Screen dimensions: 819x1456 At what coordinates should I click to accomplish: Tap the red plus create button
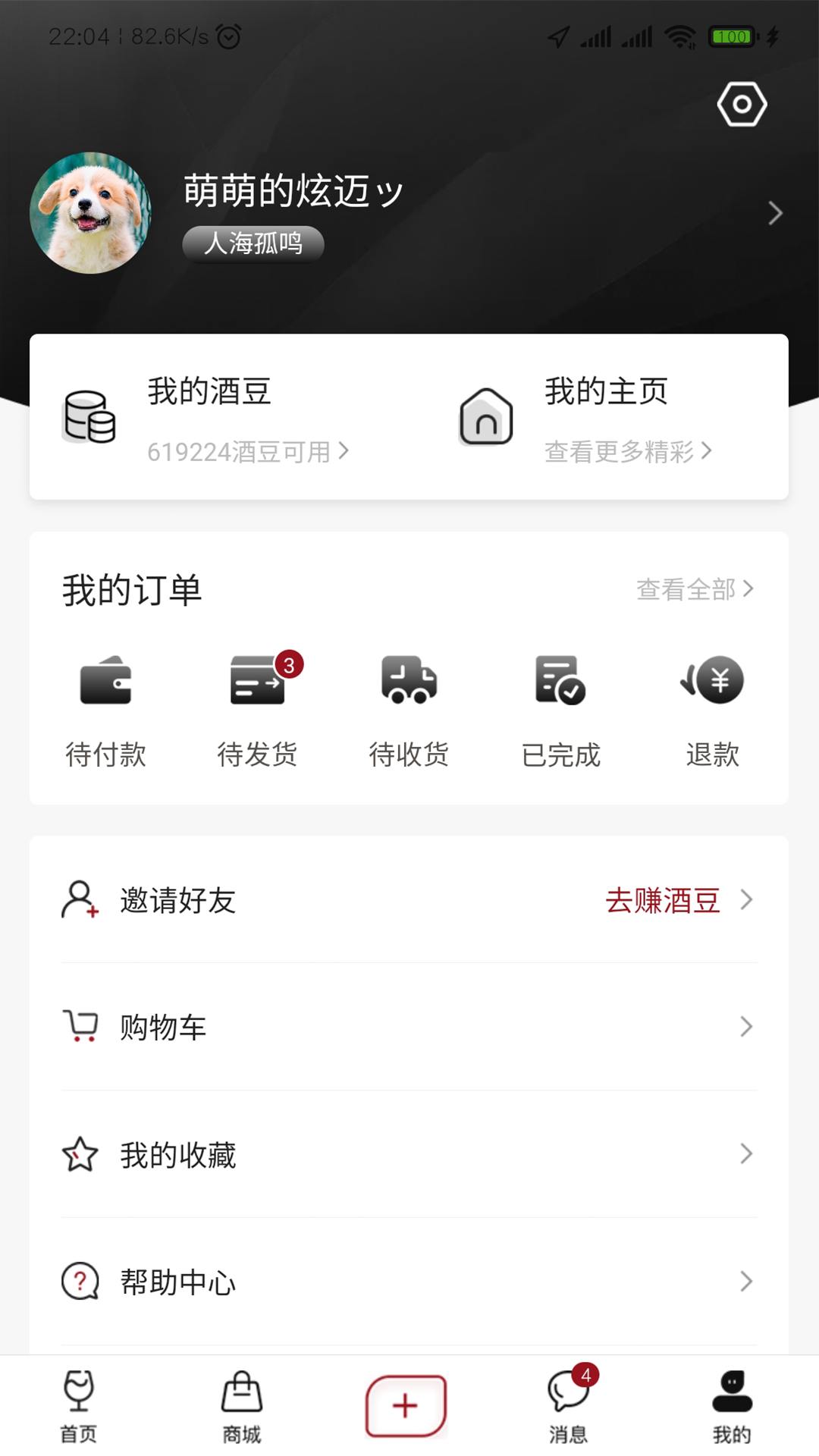point(406,1406)
